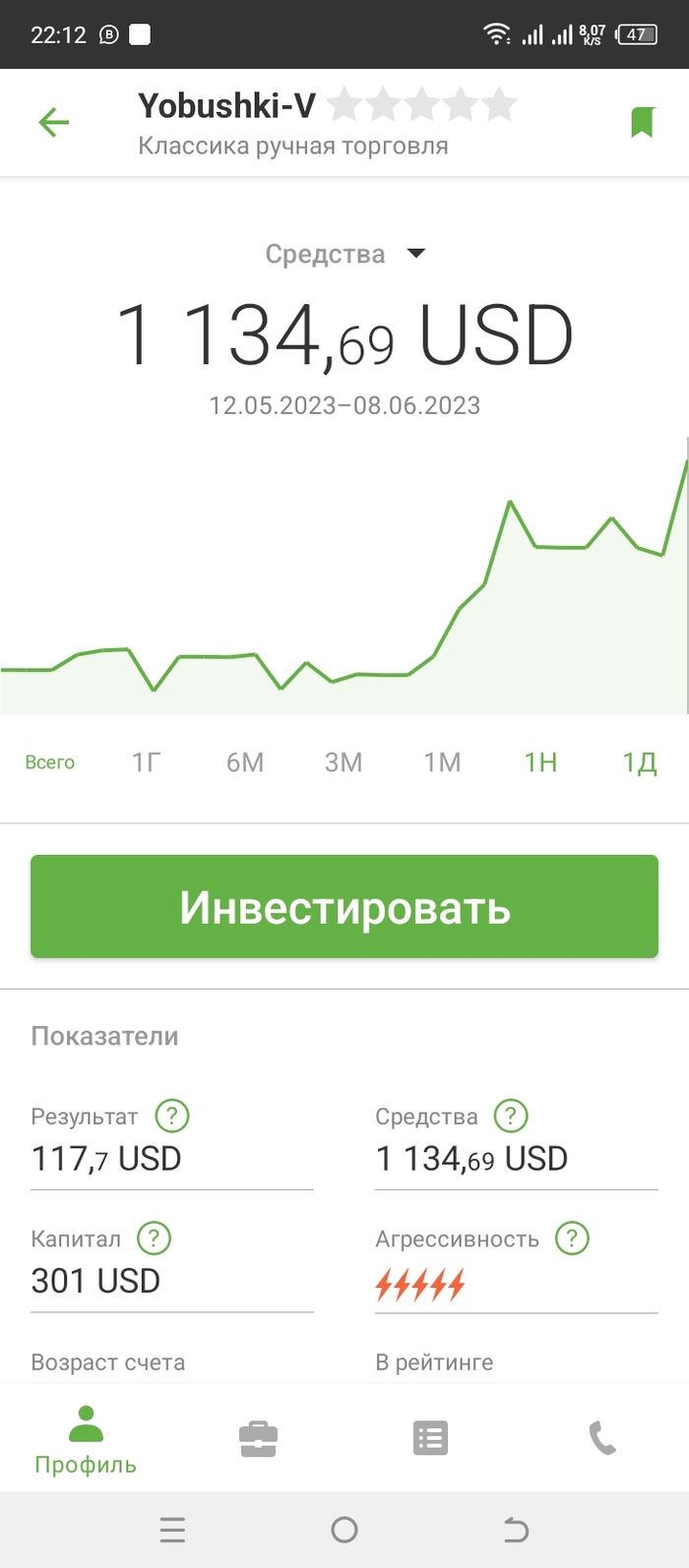
Task: Tap the Инвестировать button
Action: click(x=344, y=906)
